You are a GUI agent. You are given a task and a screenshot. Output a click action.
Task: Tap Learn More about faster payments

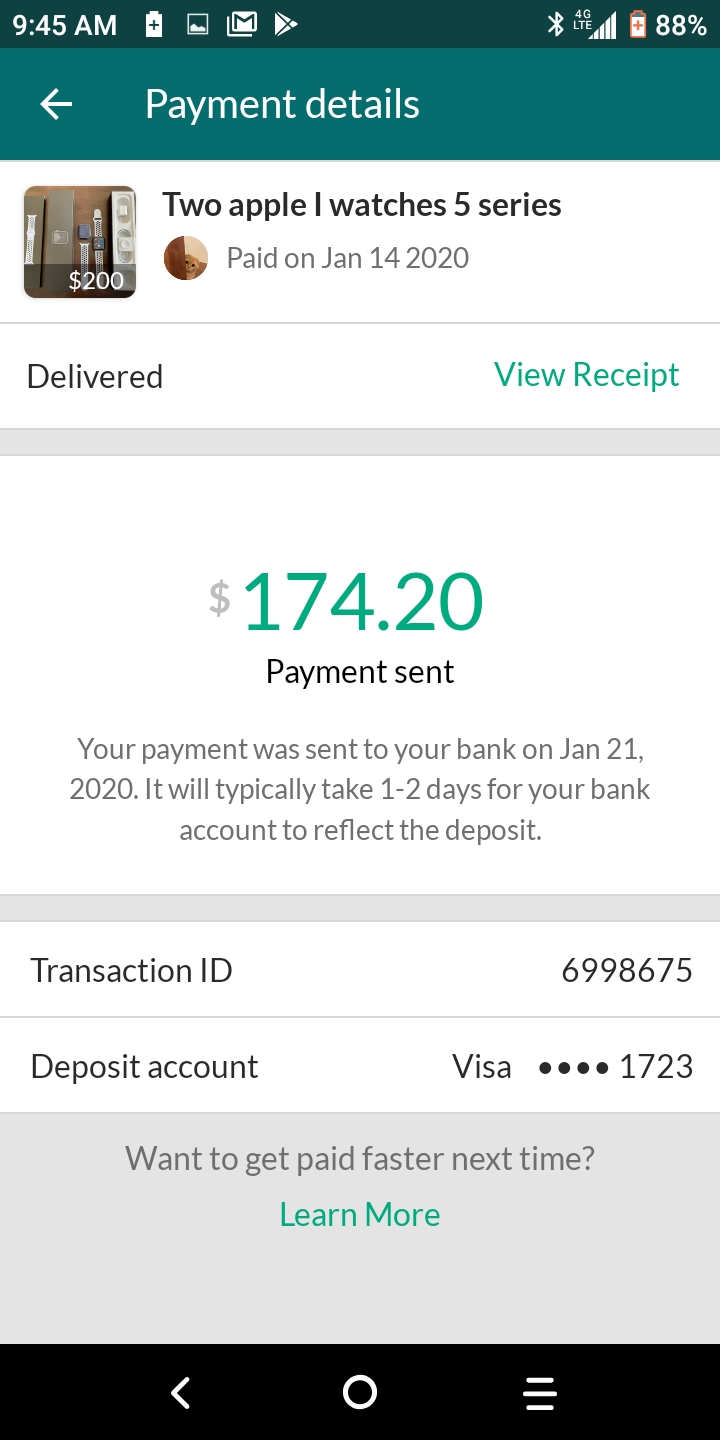[x=360, y=1214]
